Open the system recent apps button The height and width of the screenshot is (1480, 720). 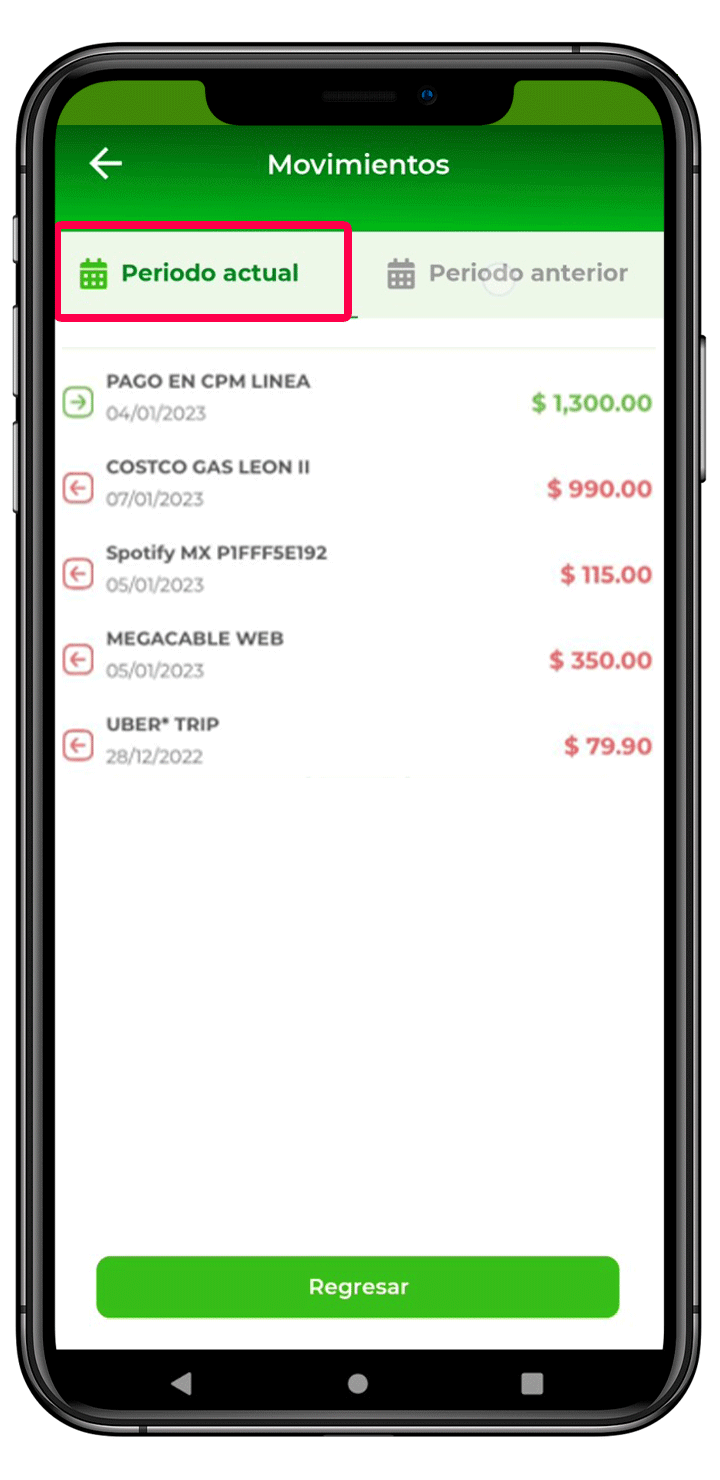[532, 1383]
